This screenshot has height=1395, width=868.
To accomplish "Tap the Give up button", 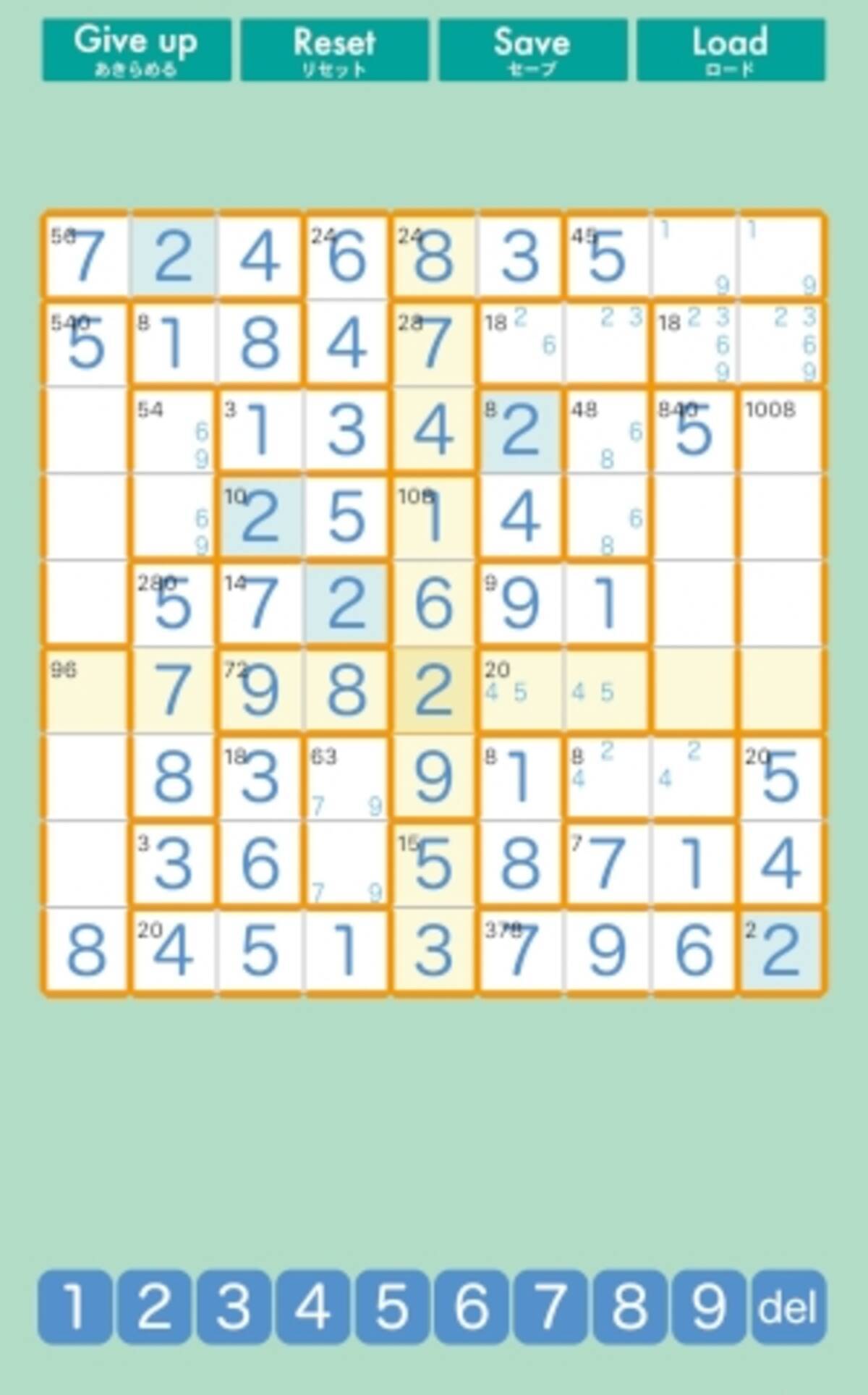I will (x=136, y=50).
